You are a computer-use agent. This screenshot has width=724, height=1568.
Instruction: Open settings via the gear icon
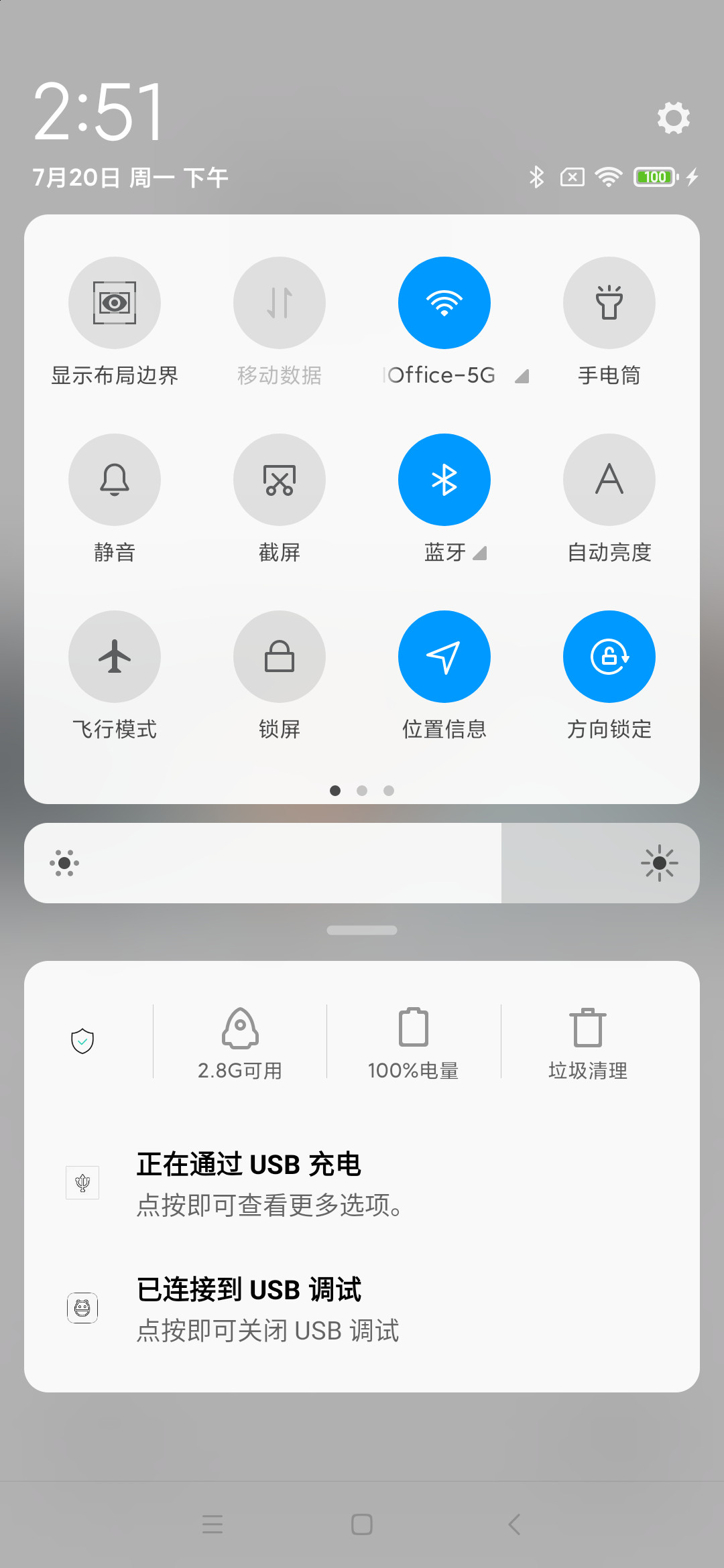click(x=673, y=118)
